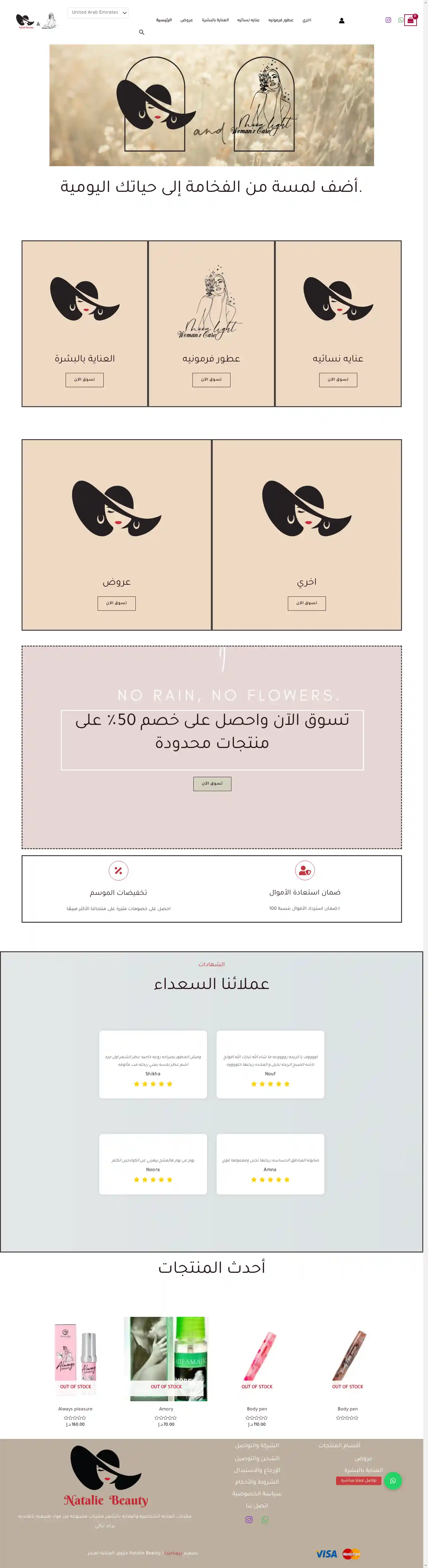Tap تسوق الآن under اخري card

[x=306, y=603]
